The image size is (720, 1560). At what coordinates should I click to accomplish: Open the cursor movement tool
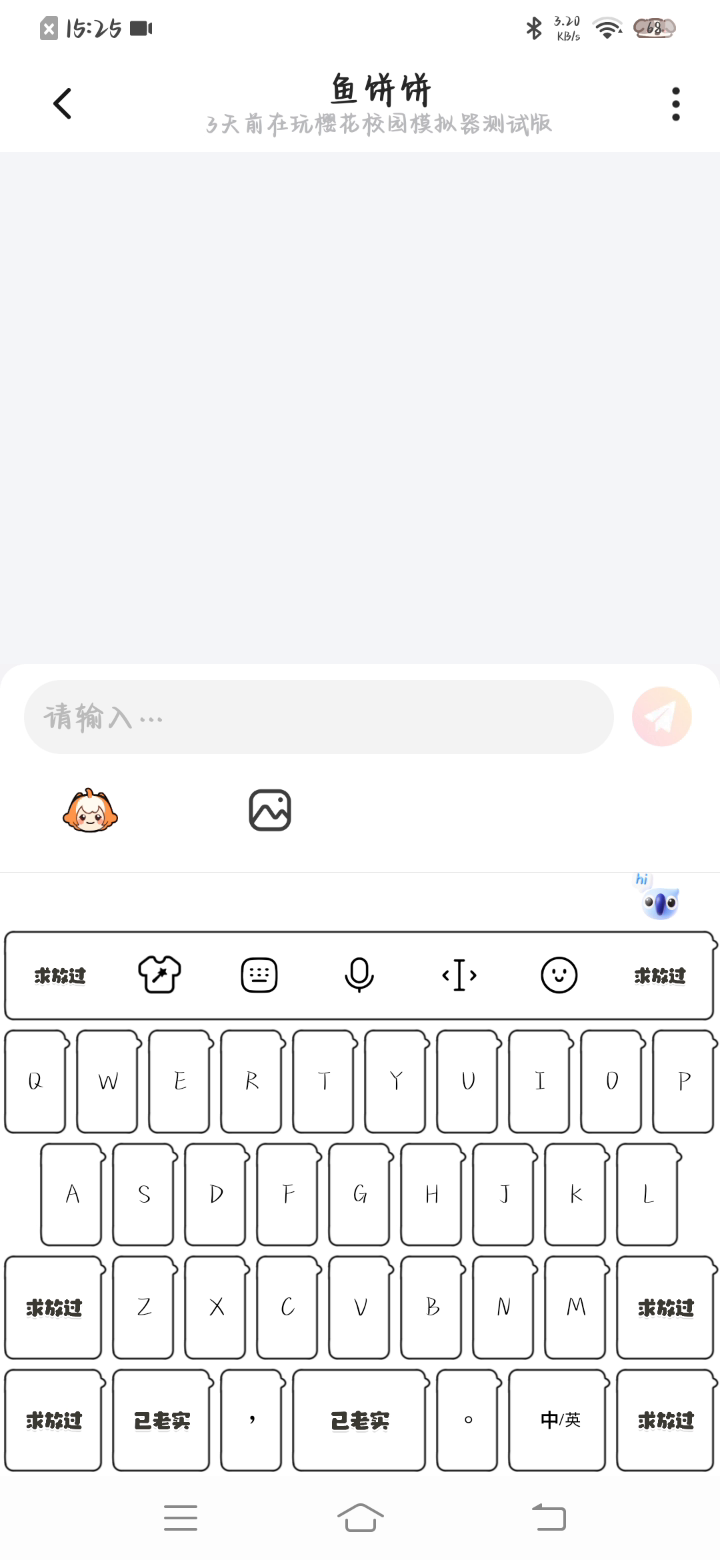tap(459, 974)
